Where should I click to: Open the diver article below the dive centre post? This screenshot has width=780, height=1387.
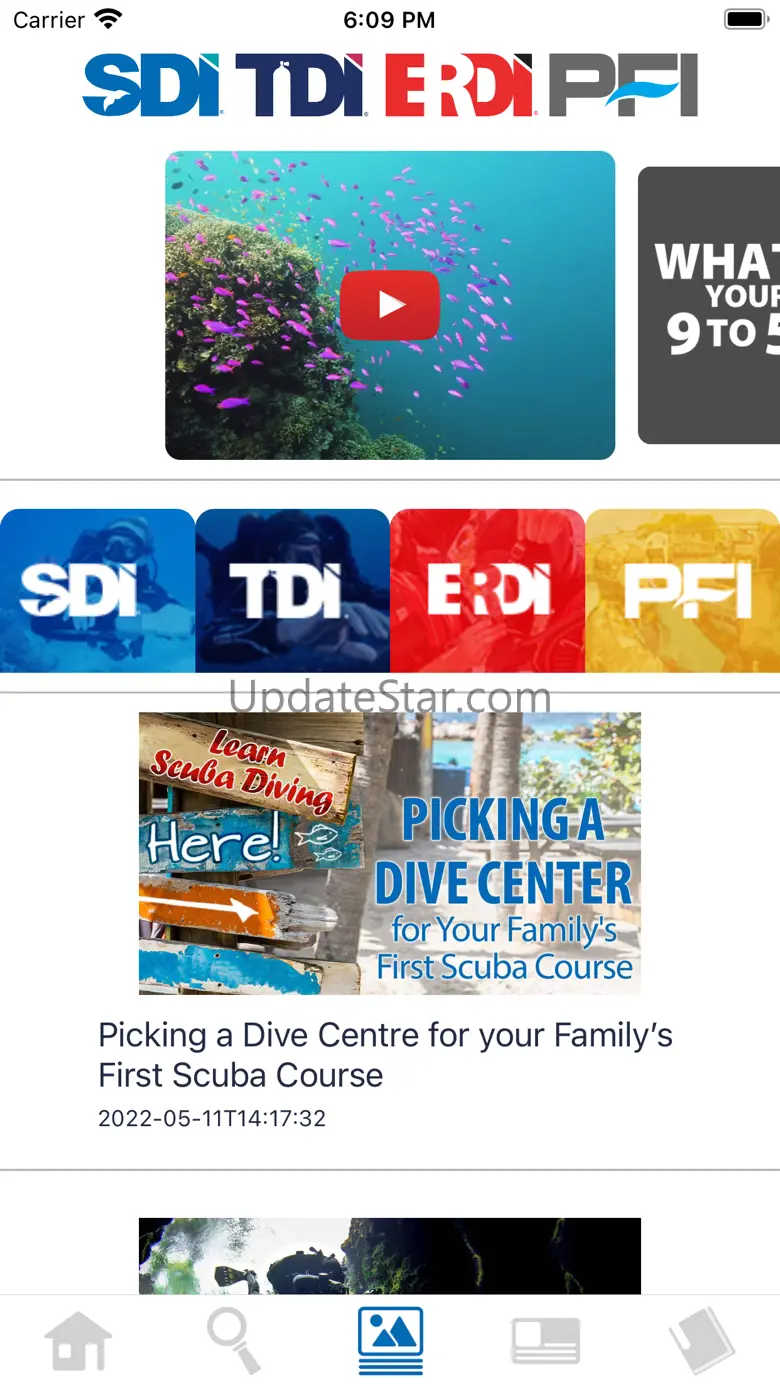pyautogui.click(x=390, y=1256)
